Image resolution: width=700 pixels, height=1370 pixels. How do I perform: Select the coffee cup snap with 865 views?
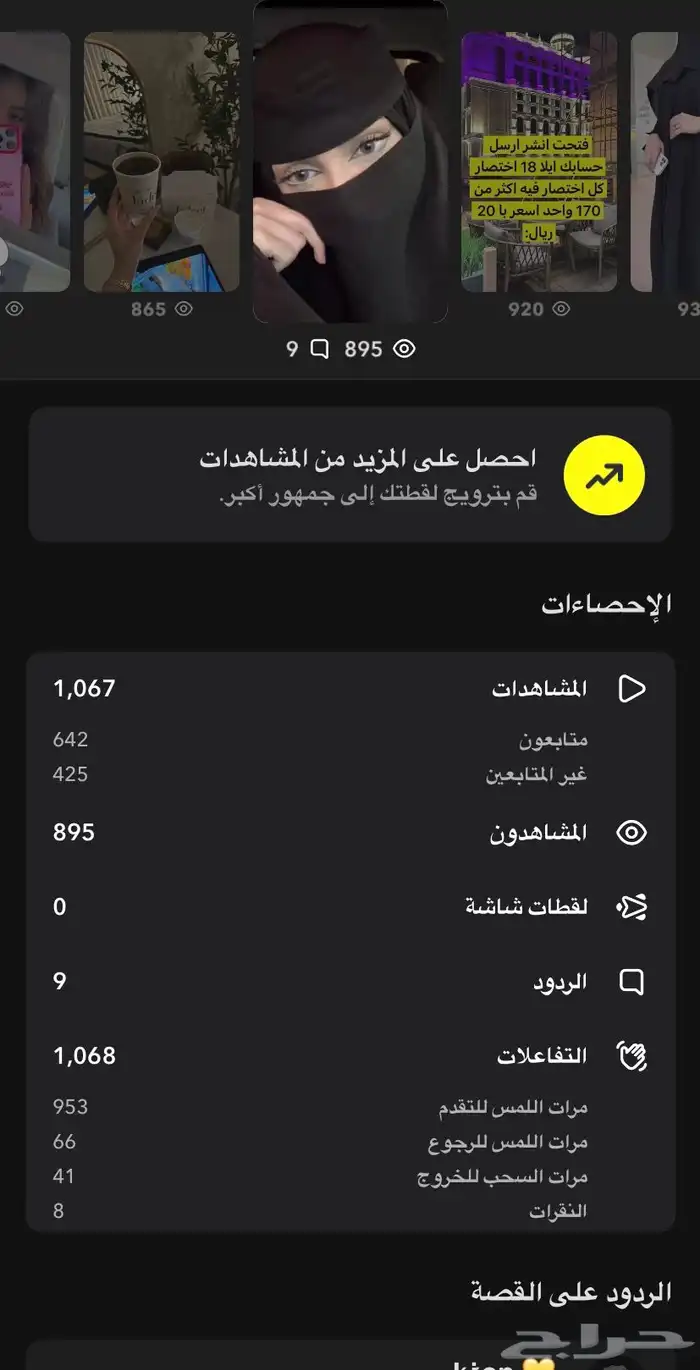[161, 162]
